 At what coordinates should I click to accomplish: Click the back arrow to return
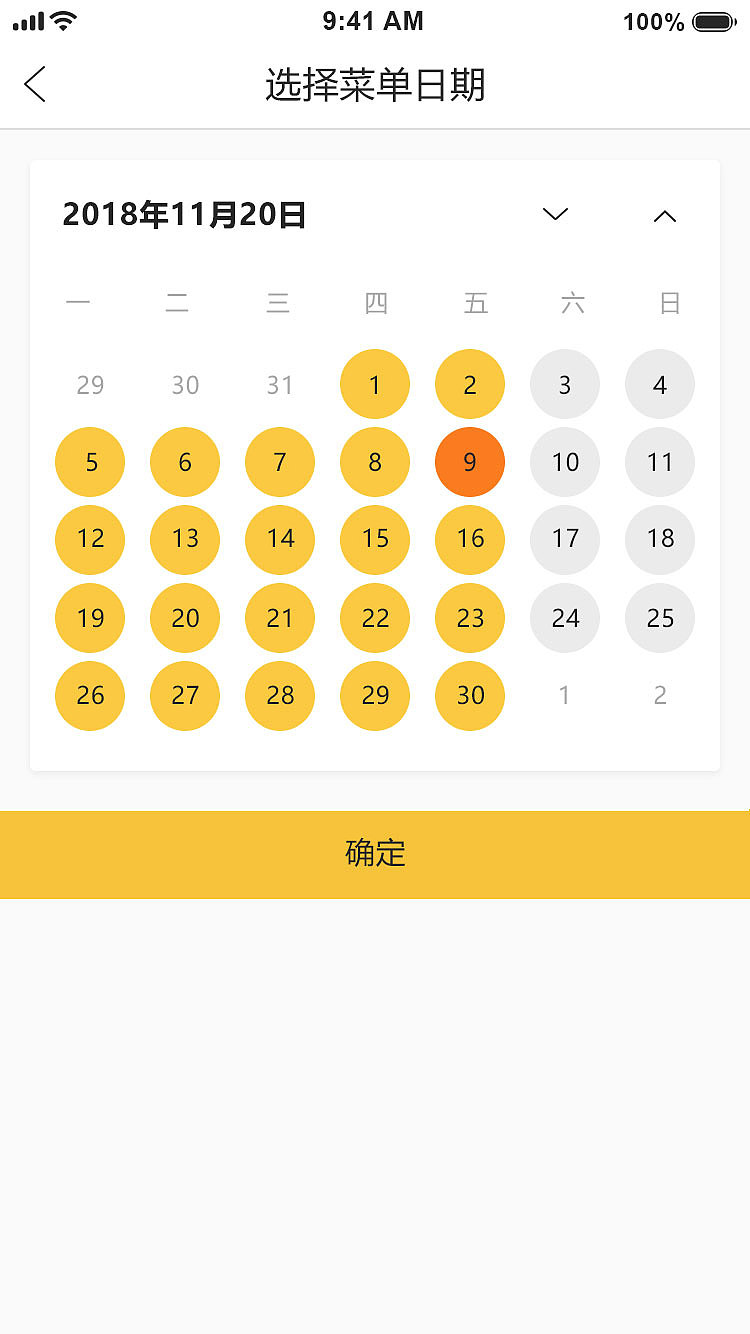pos(34,84)
